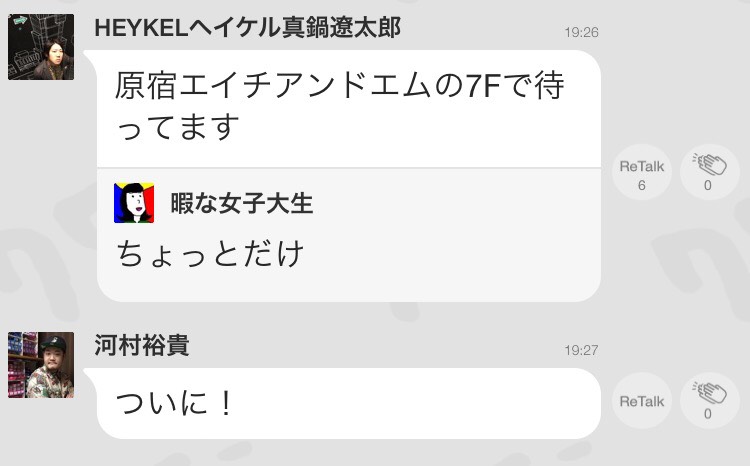ReTalk the ついに！ message
This screenshot has width=750, height=466.
pyautogui.click(x=641, y=401)
